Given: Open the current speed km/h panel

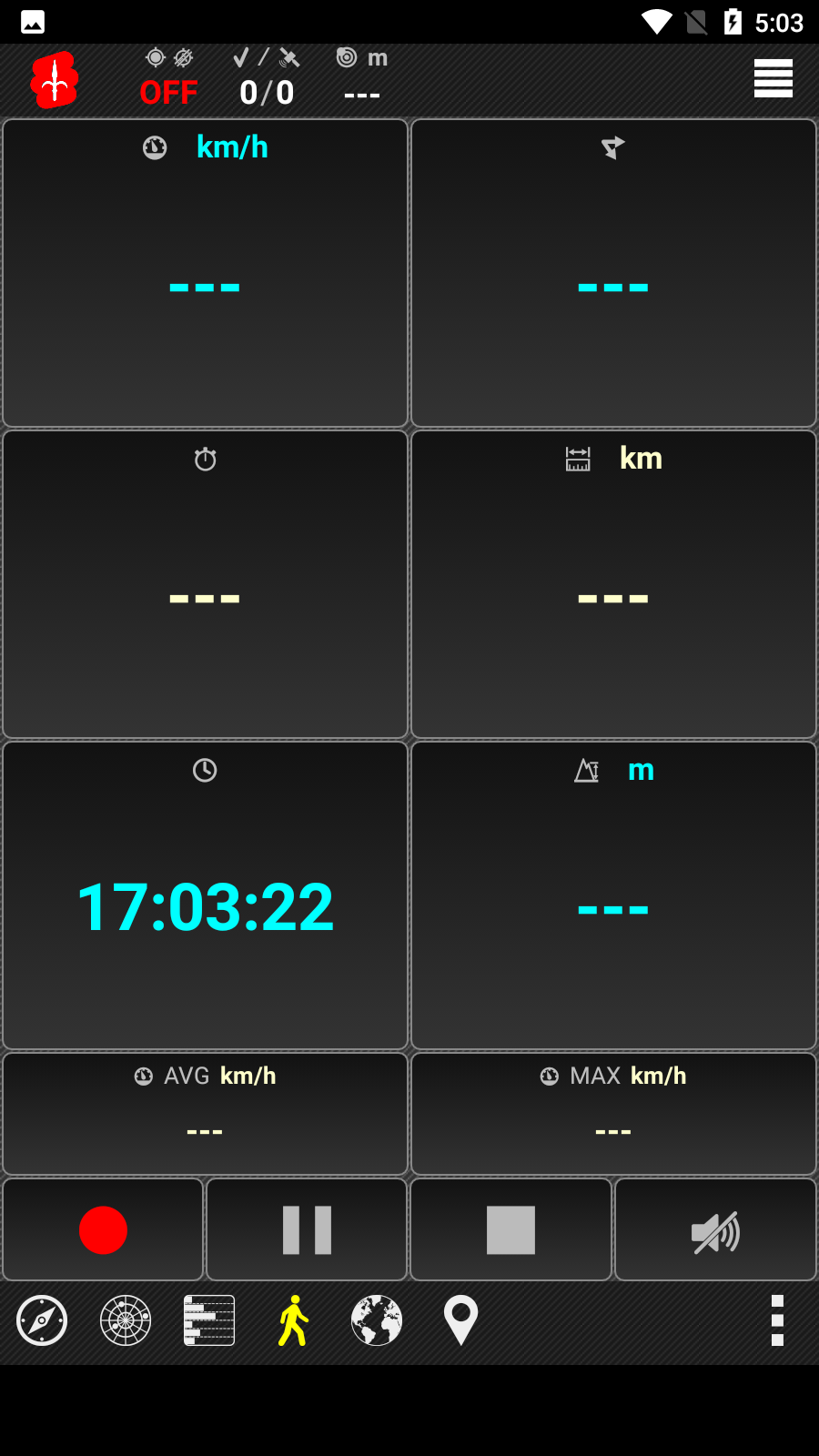Looking at the screenshot, I should pyautogui.click(x=205, y=273).
